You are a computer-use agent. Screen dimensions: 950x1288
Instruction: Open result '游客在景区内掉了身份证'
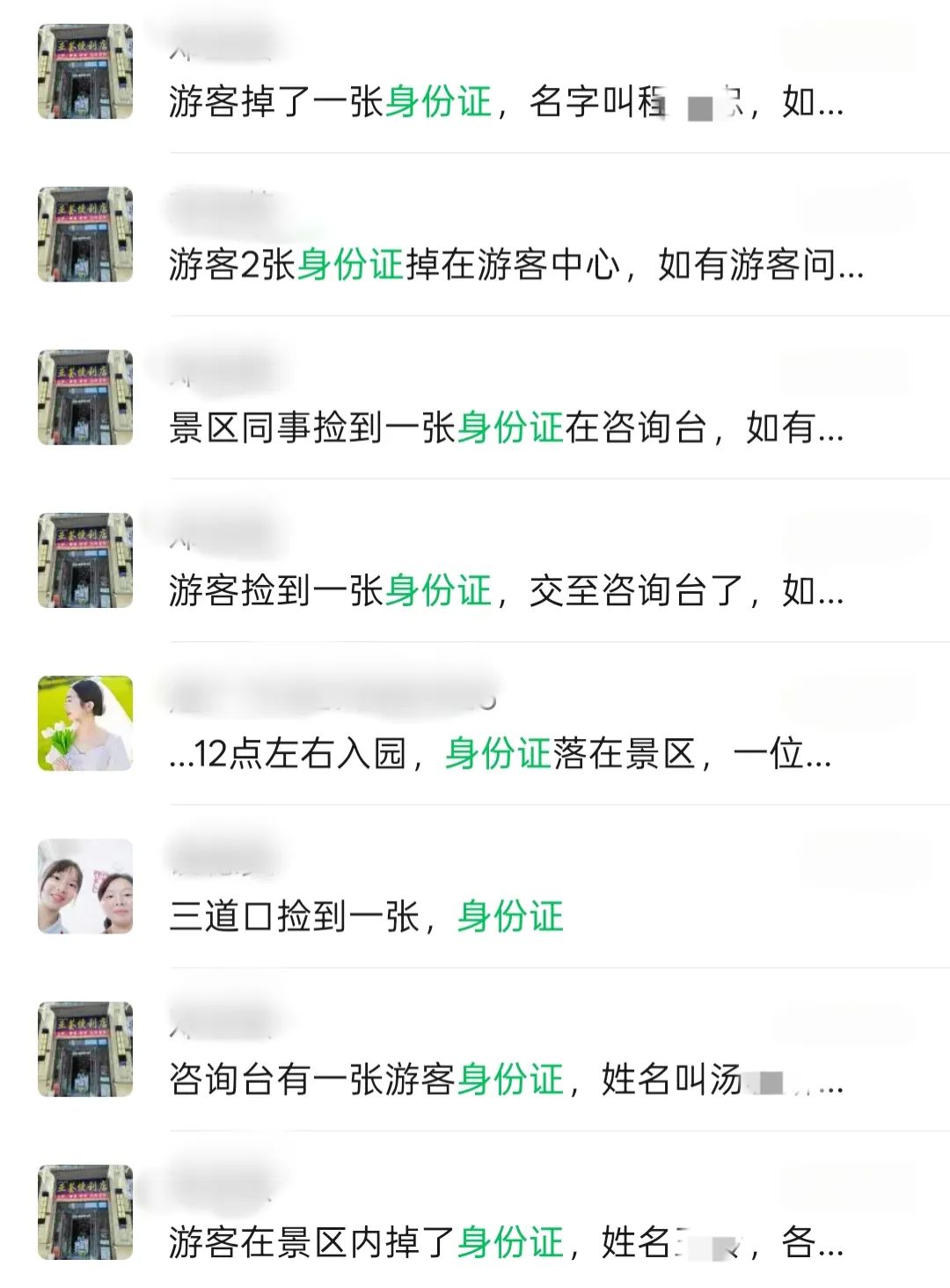click(x=506, y=1242)
